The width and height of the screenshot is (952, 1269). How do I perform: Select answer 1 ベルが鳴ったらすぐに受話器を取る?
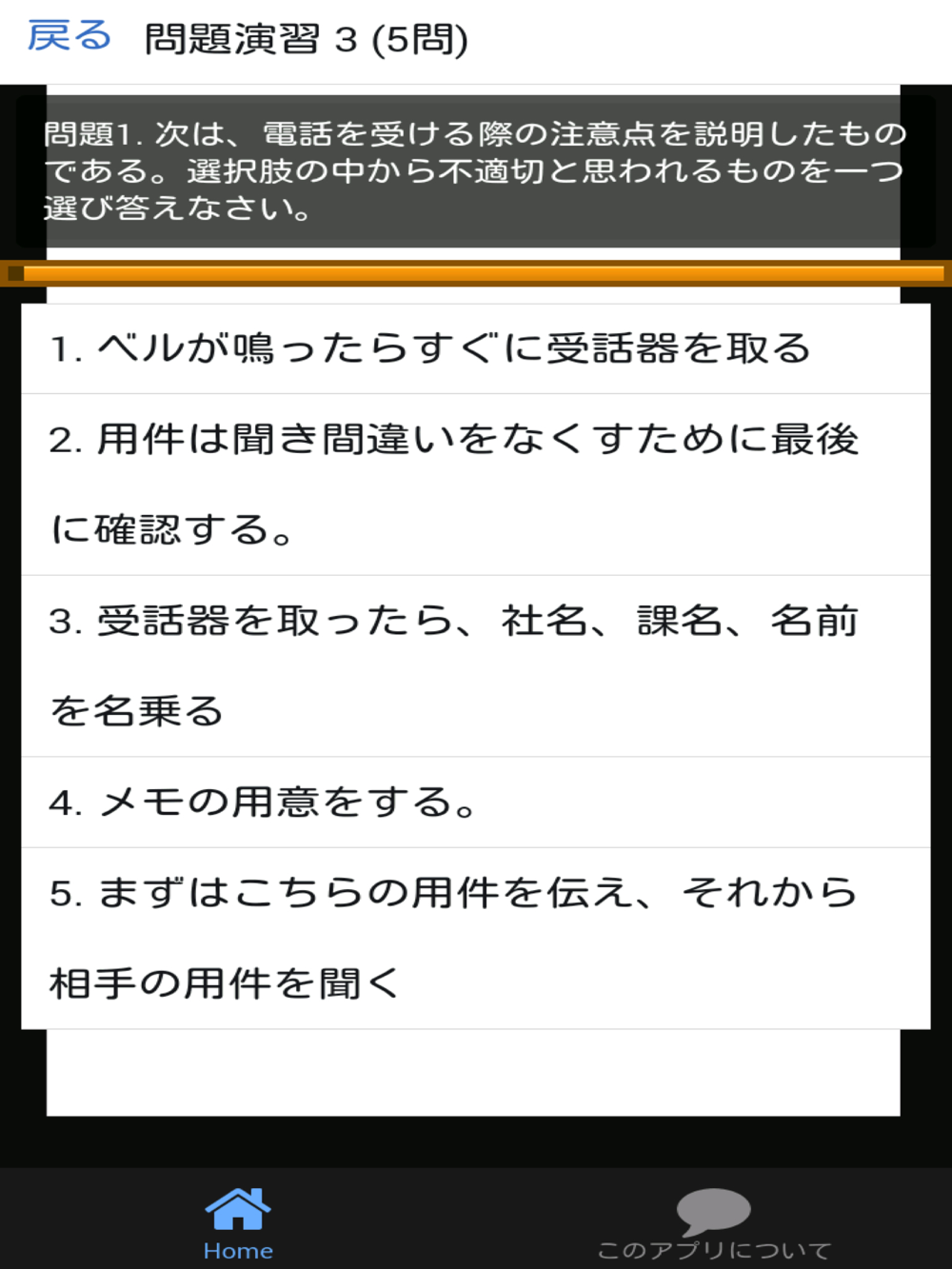[475, 348]
